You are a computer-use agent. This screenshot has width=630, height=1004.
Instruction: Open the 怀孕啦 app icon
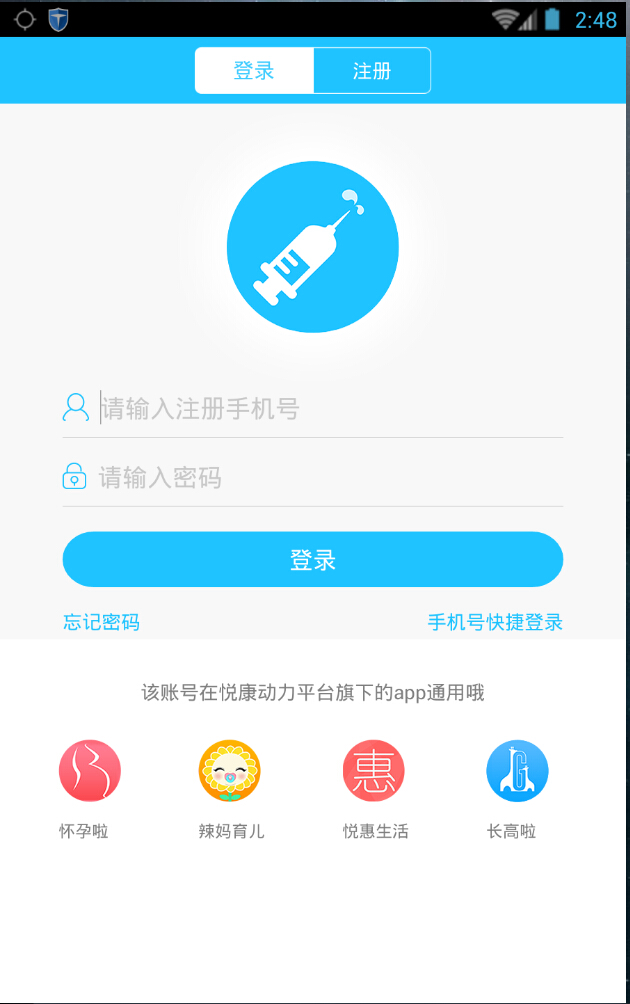90,771
